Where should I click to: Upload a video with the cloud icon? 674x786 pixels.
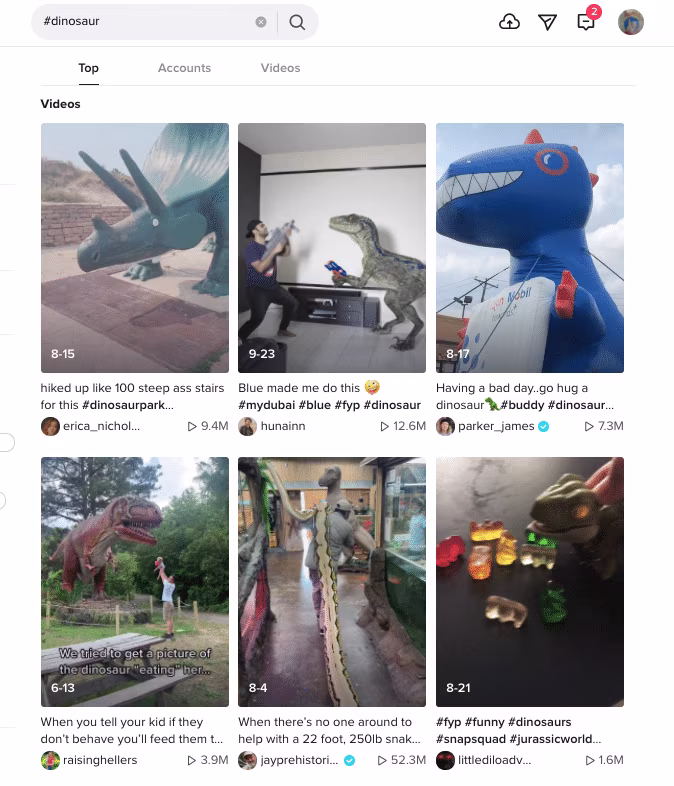tap(509, 22)
